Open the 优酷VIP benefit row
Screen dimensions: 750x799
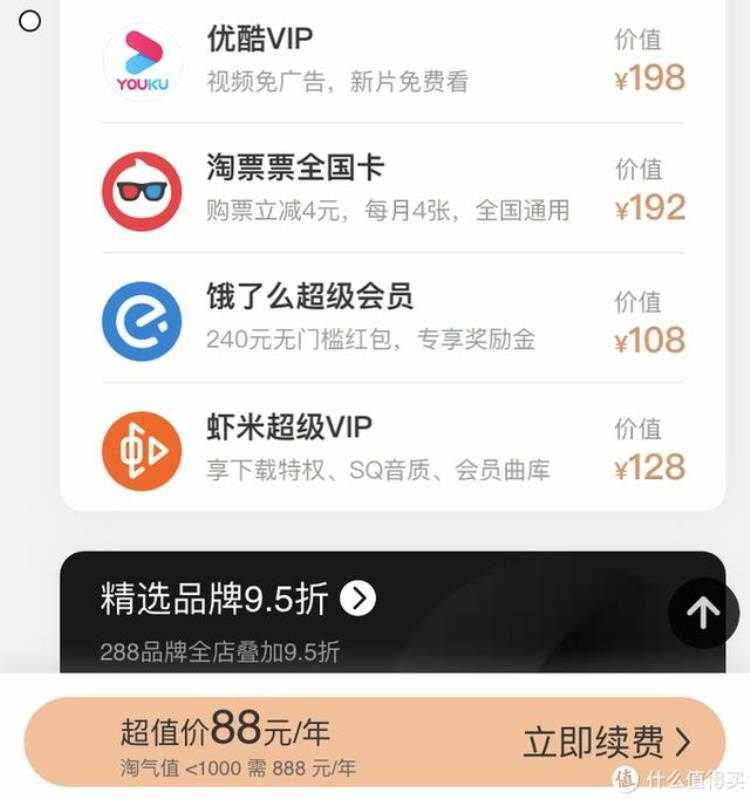tap(392, 60)
